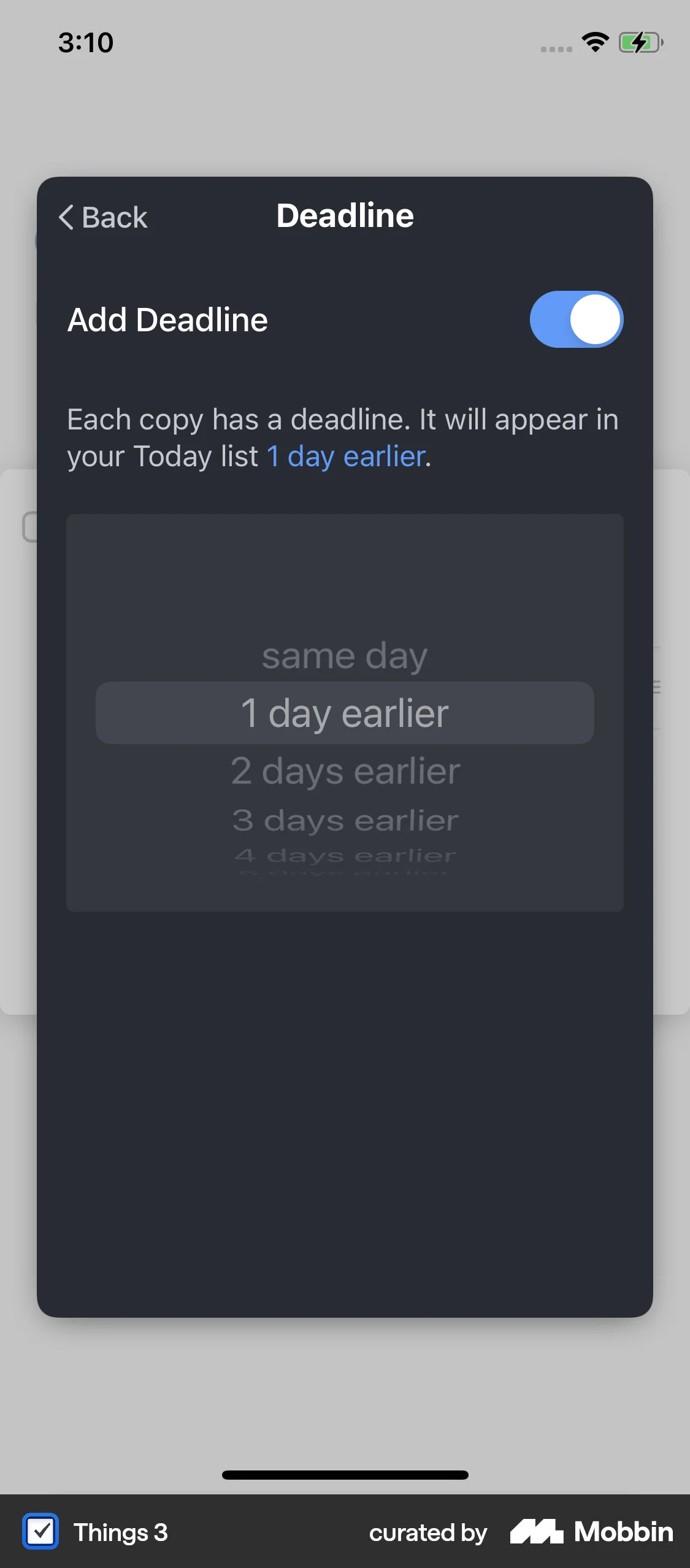Tap the blue Add Deadline toggle control
Screen dimensions: 690x1568
pos(575,319)
